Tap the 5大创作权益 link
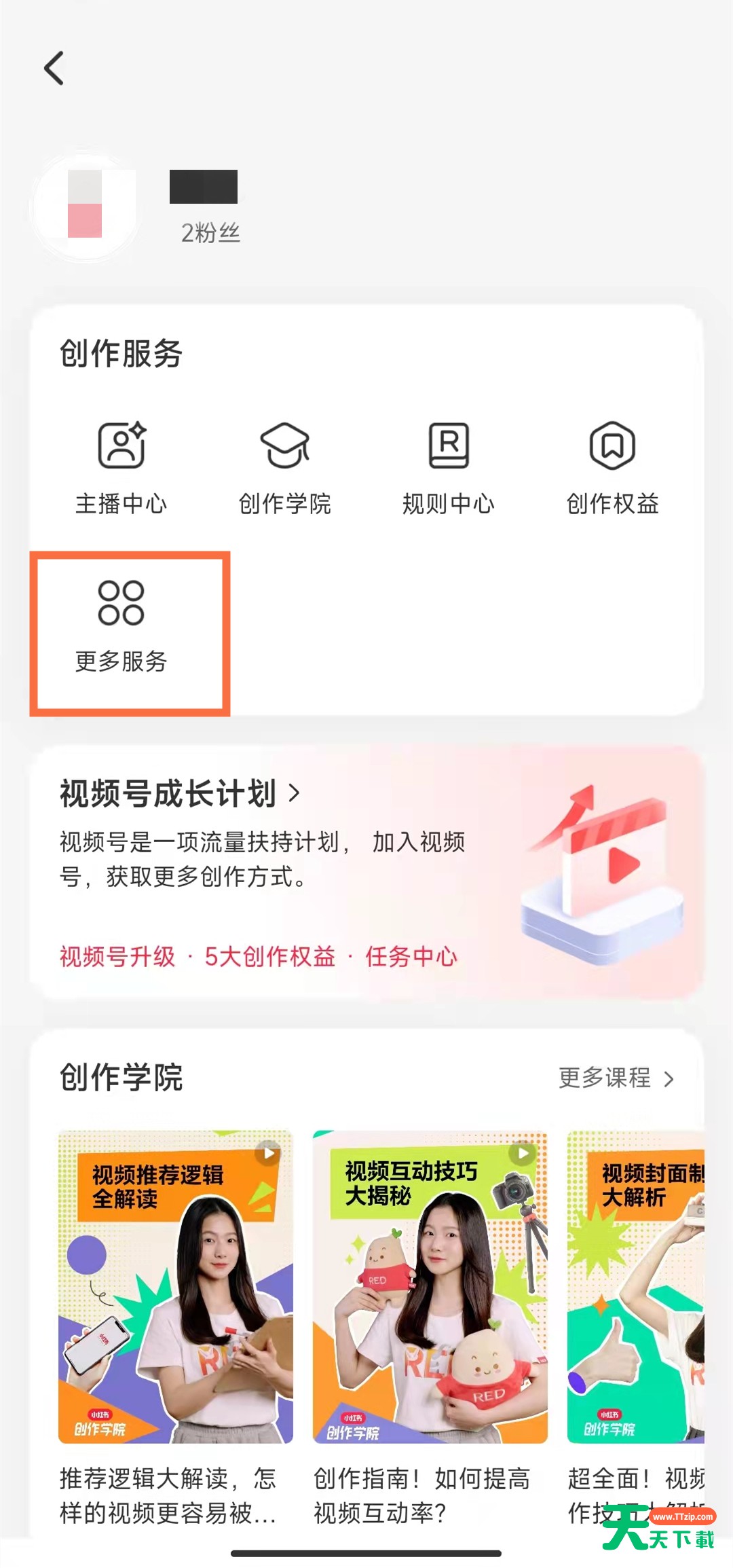The image size is (733, 1568). tap(270, 956)
